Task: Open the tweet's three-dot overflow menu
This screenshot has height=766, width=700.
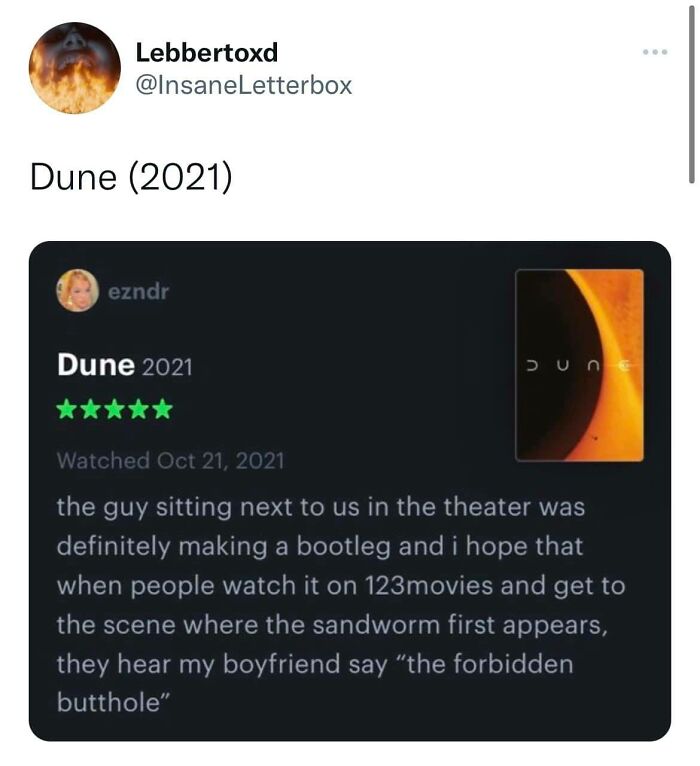Action: [655, 51]
